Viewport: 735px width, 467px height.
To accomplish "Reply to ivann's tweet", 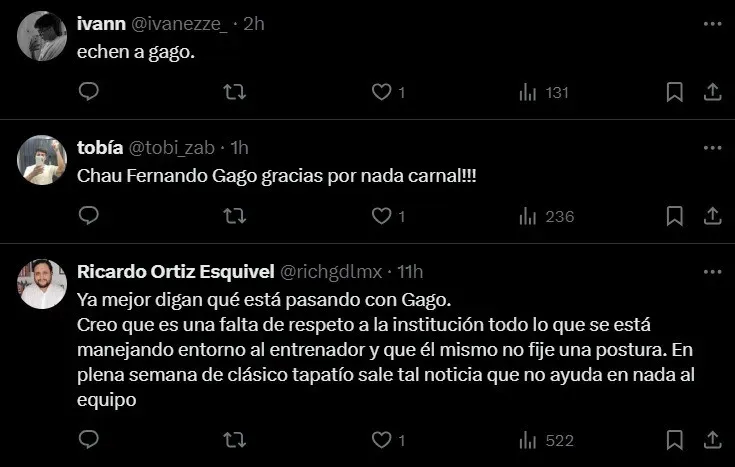I will coord(88,92).
